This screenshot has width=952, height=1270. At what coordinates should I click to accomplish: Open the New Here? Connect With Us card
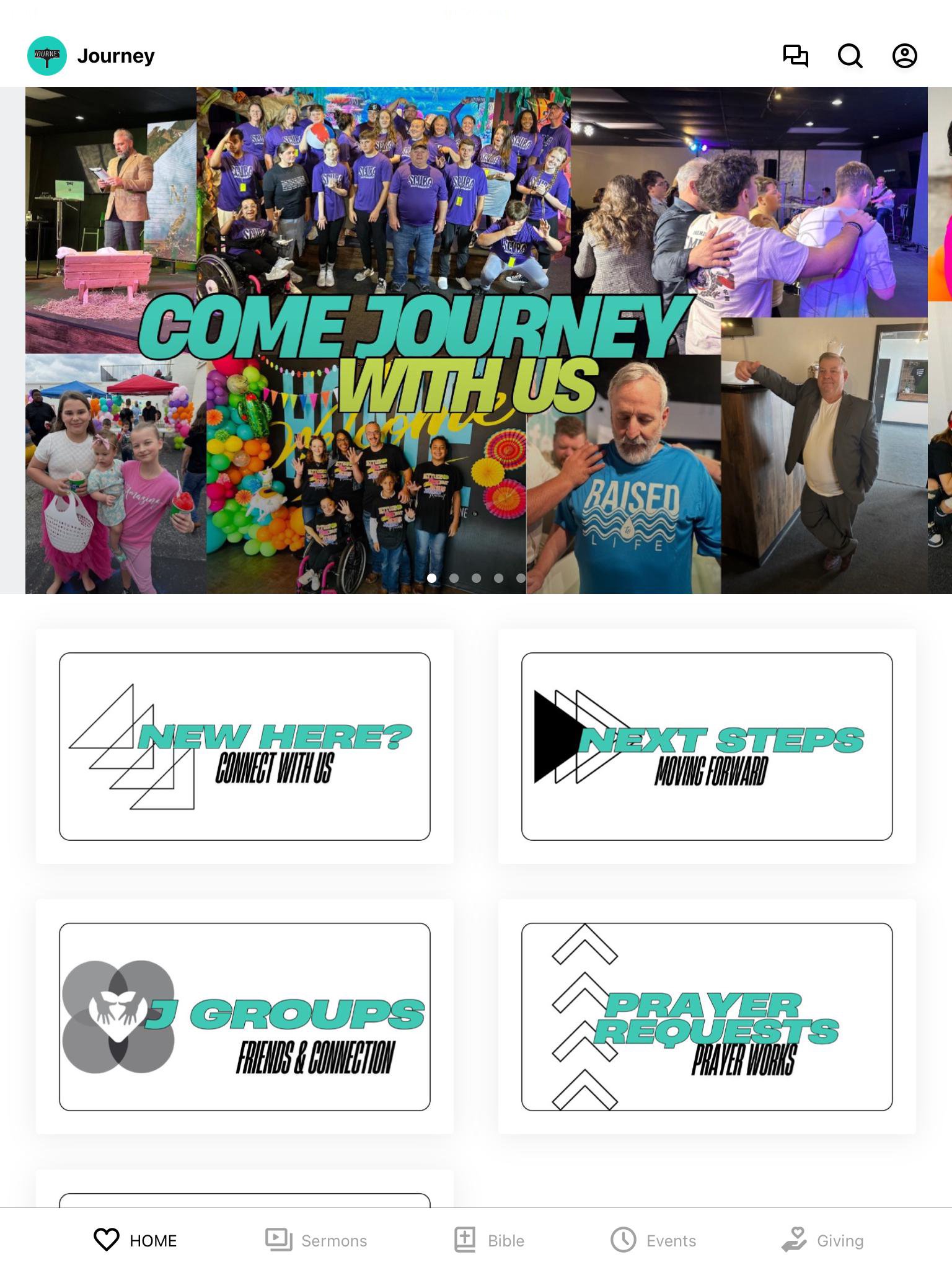tap(244, 746)
